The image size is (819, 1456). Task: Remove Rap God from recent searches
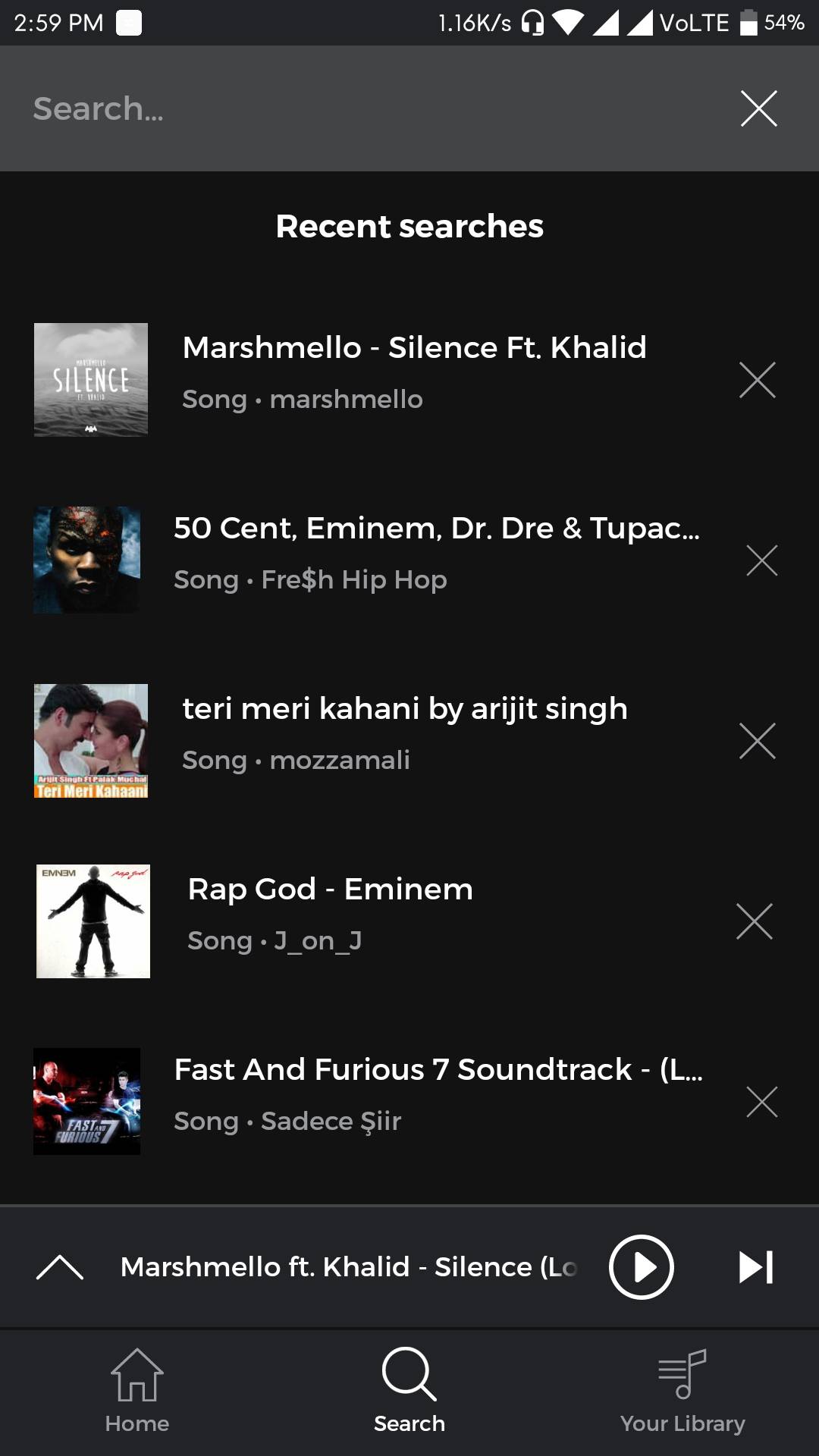755,921
